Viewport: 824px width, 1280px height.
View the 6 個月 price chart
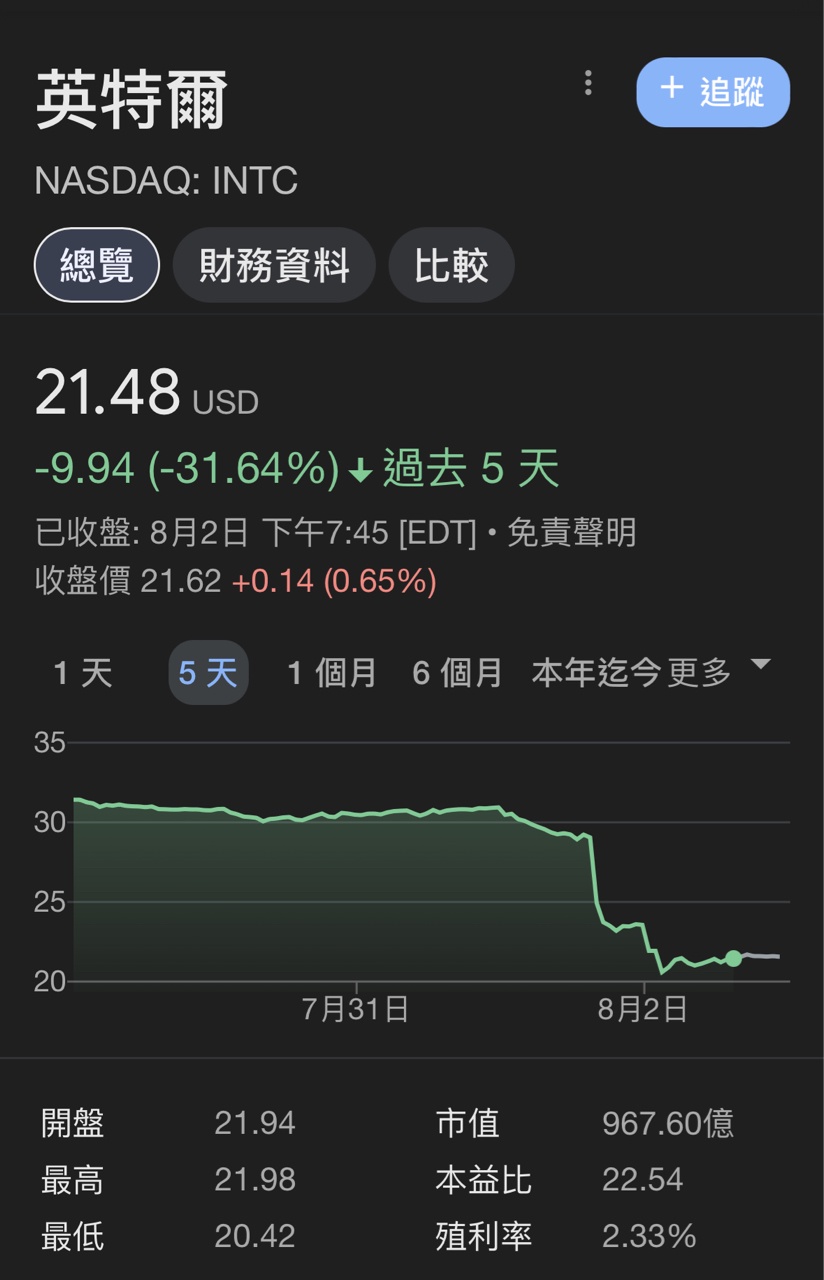(x=457, y=673)
